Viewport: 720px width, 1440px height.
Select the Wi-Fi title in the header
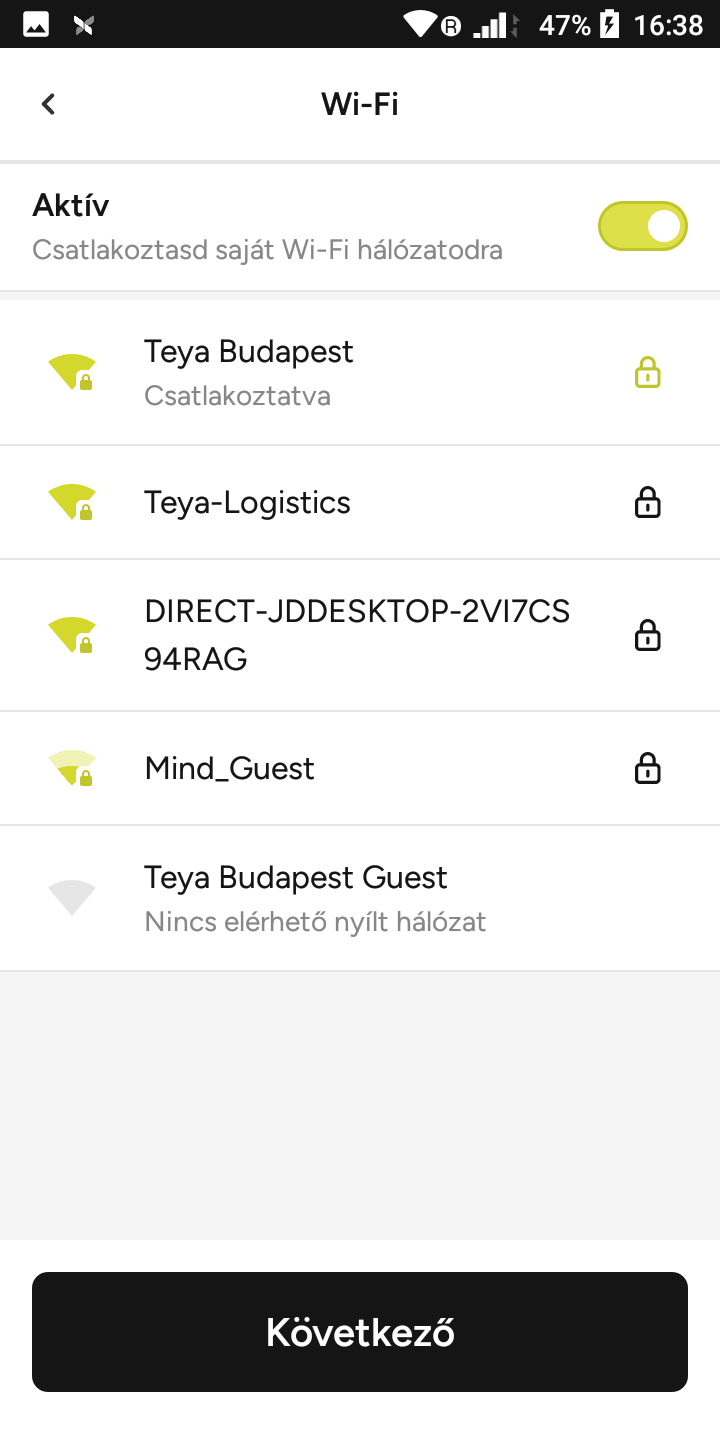point(359,103)
